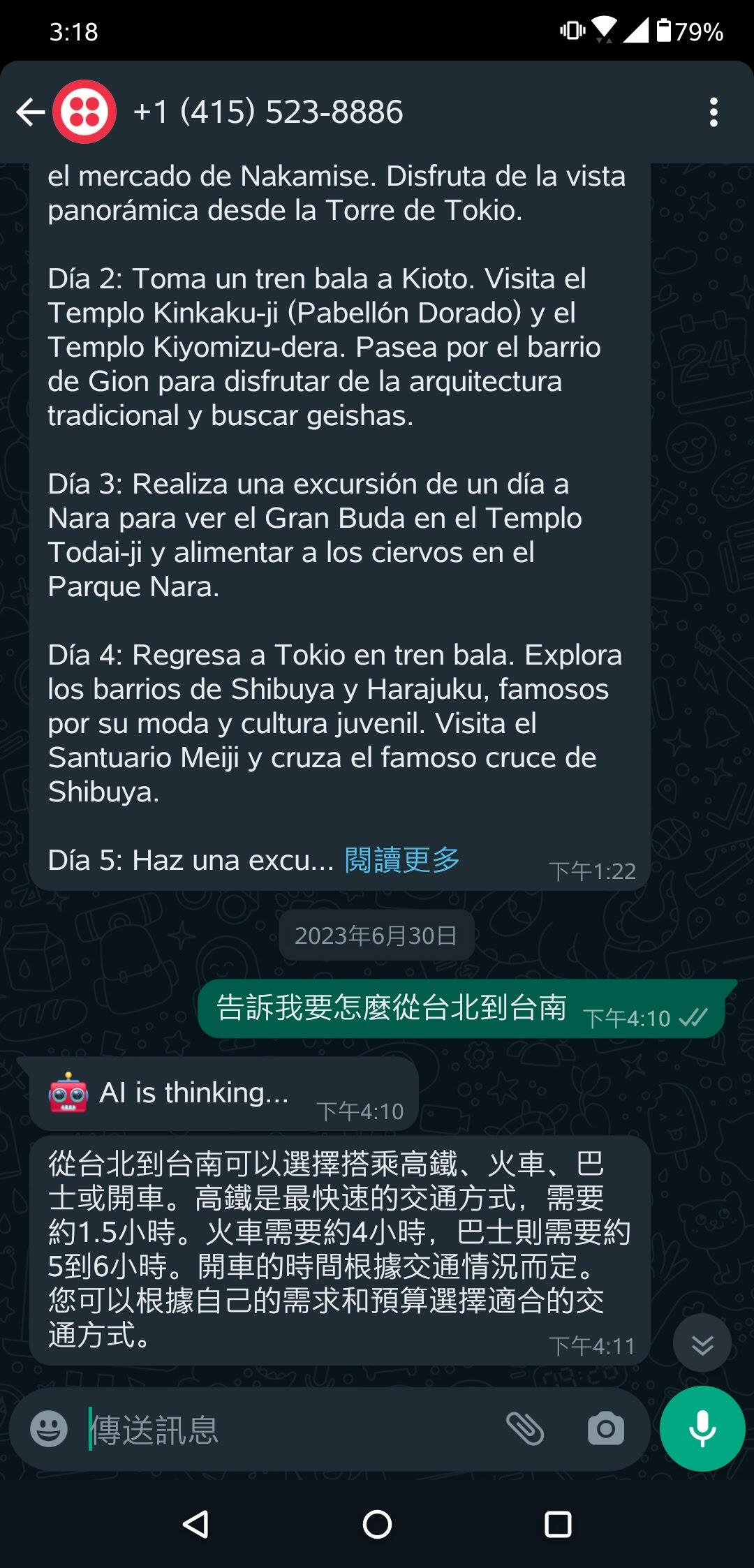Image resolution: width=754 pixels, height=1568 pixels.
Task: Expand the message with 閱讀更多 link
Action: pyautogui.click(x=402, y=860)
